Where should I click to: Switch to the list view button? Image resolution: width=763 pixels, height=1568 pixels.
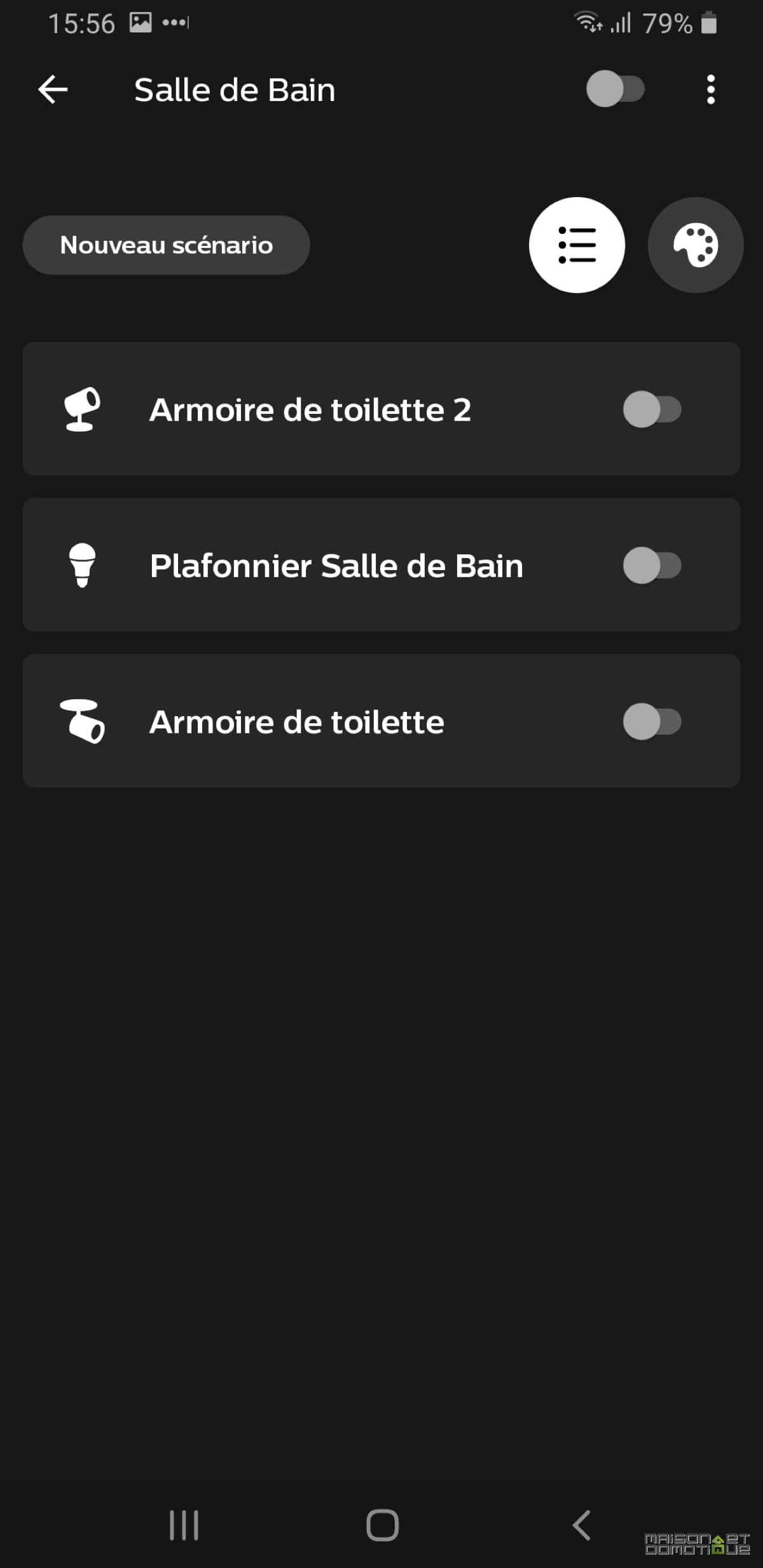point(577,245)
